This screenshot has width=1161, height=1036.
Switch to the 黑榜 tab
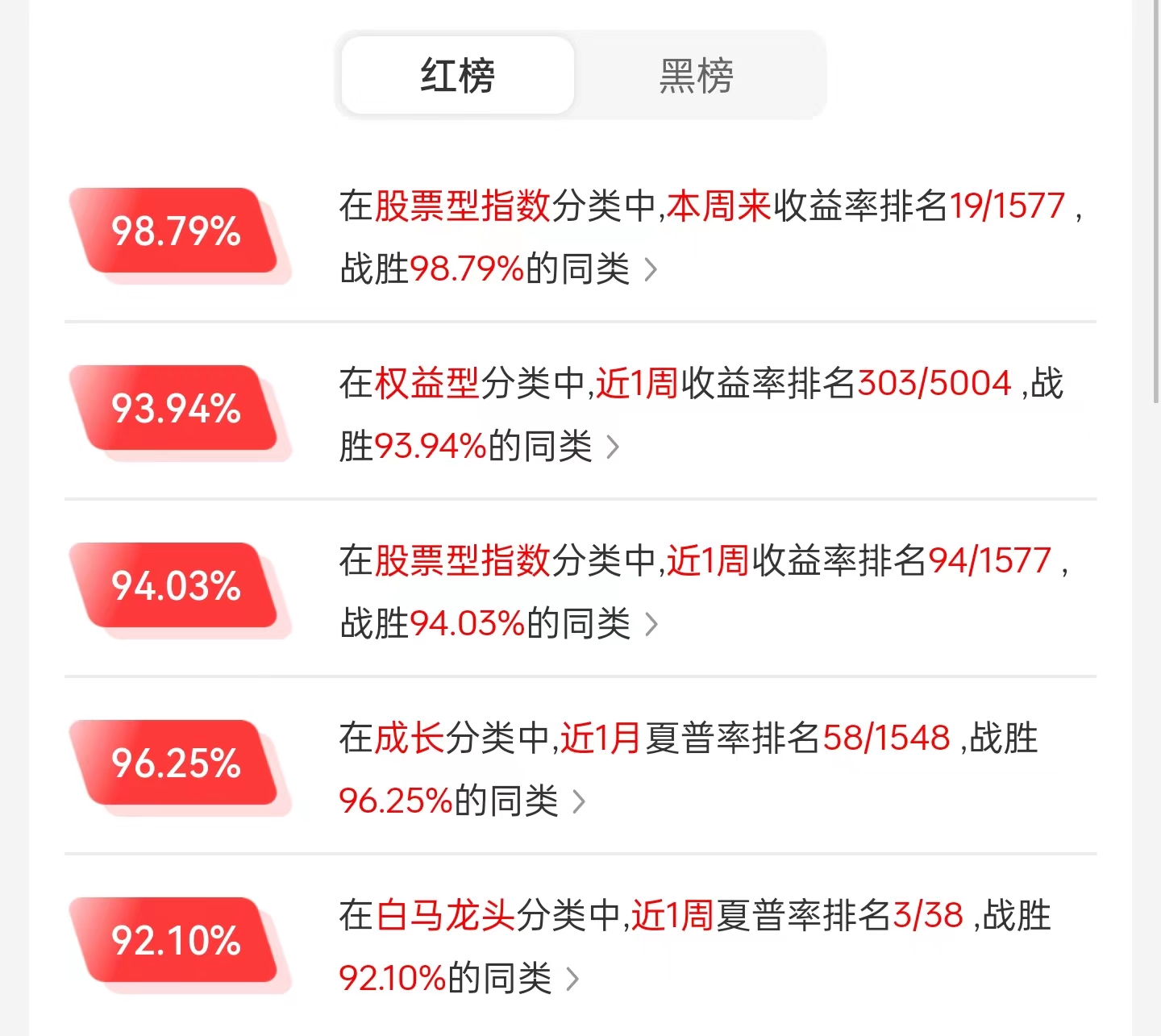697,76
